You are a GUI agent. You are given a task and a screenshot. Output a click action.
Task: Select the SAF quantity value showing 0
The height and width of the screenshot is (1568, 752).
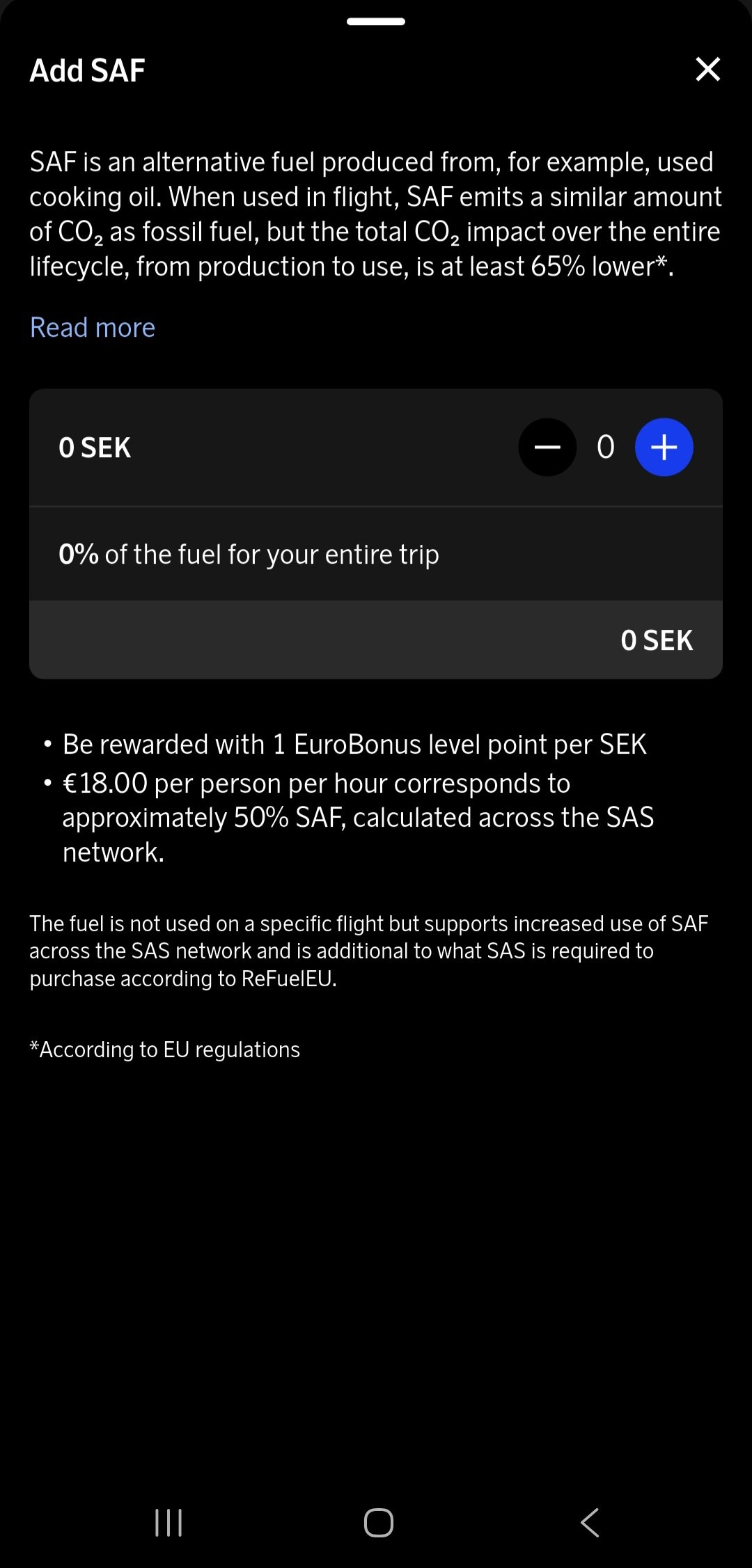pos(604,448)
